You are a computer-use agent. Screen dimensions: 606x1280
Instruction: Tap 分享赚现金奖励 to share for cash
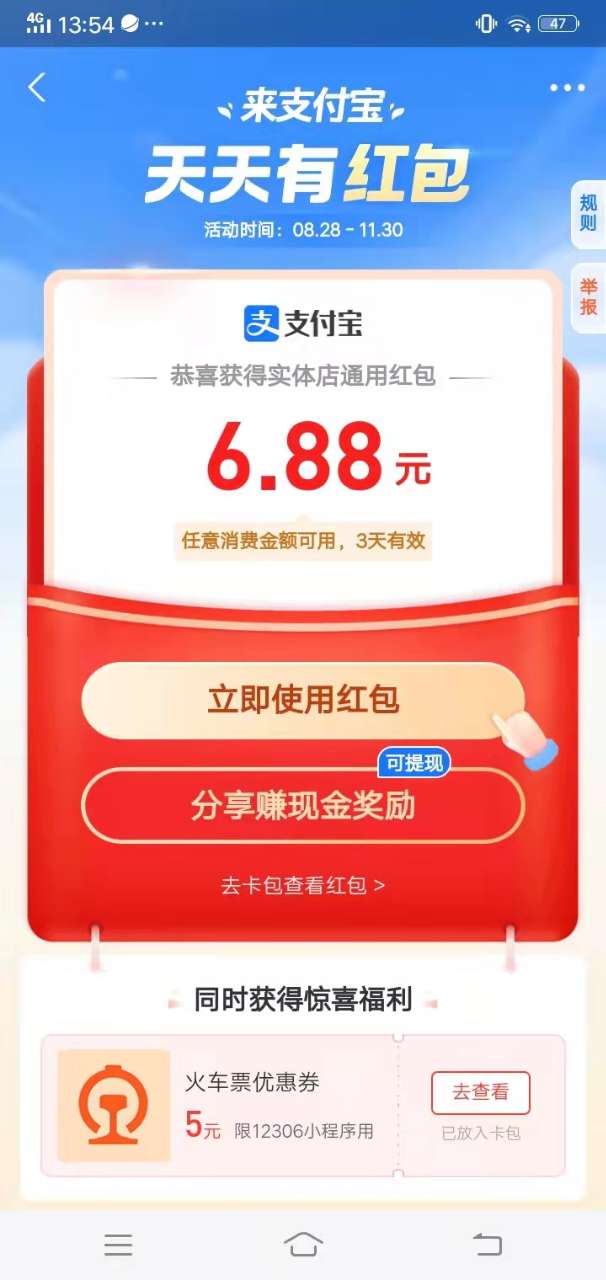point(302,806)
